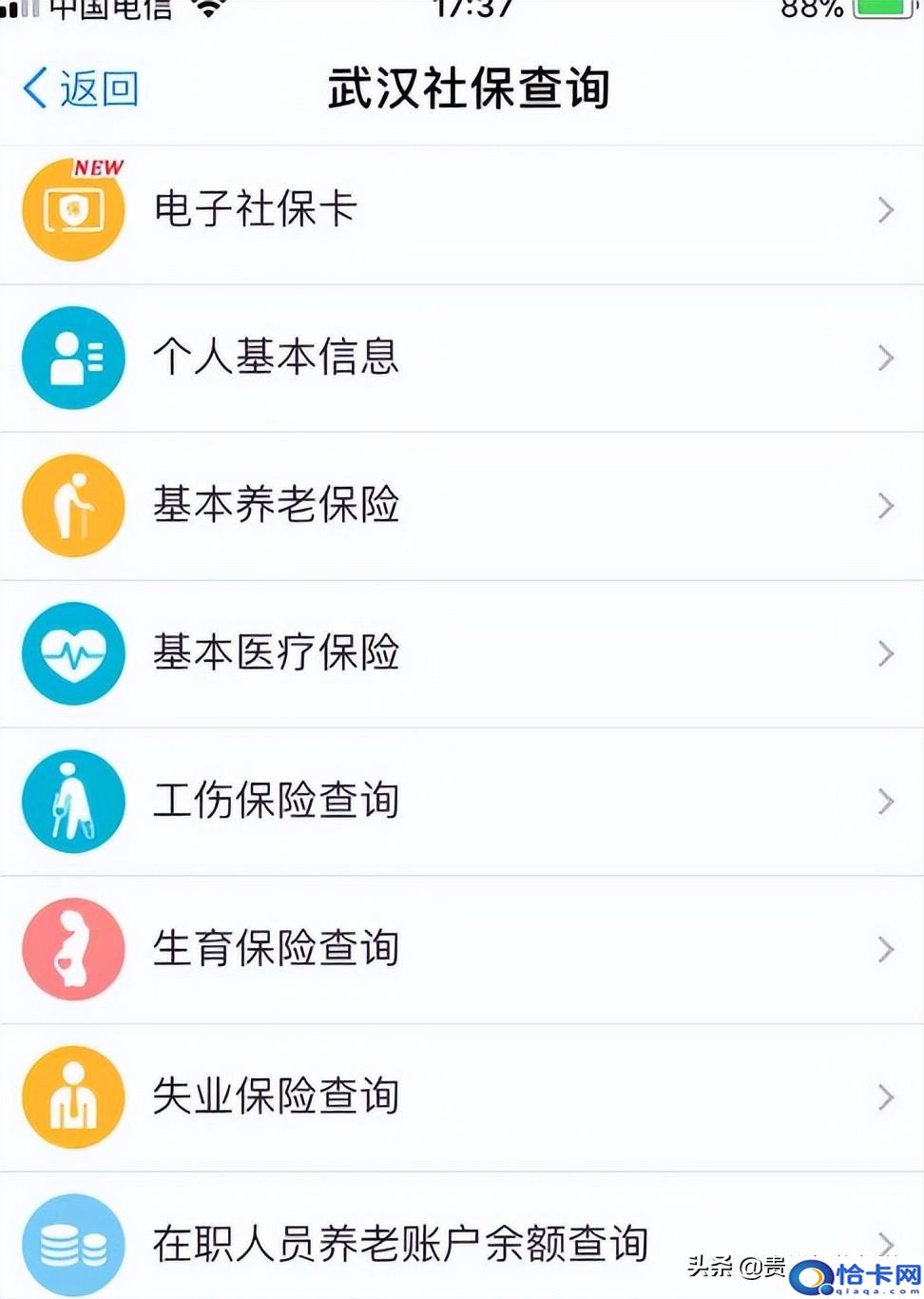Tap the 生育保险查询 maternity icon

[x=73, y=949]
